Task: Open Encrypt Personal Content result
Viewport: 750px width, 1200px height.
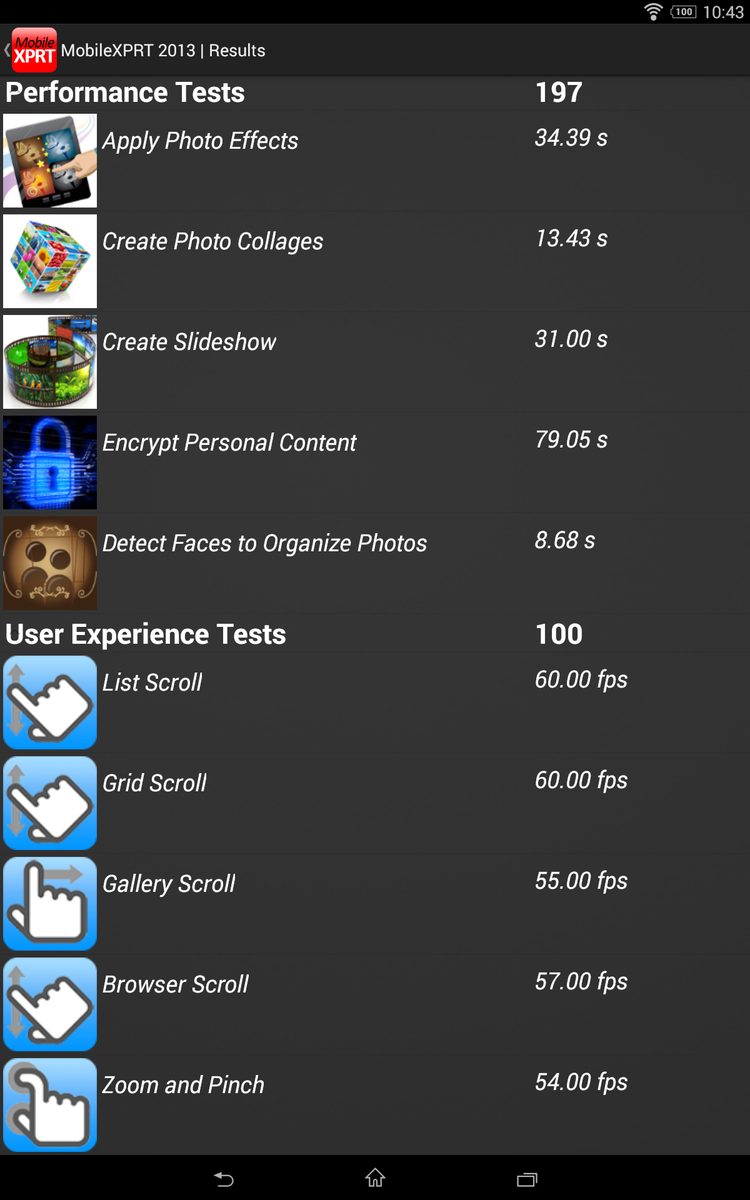Action: pos(229,443)
